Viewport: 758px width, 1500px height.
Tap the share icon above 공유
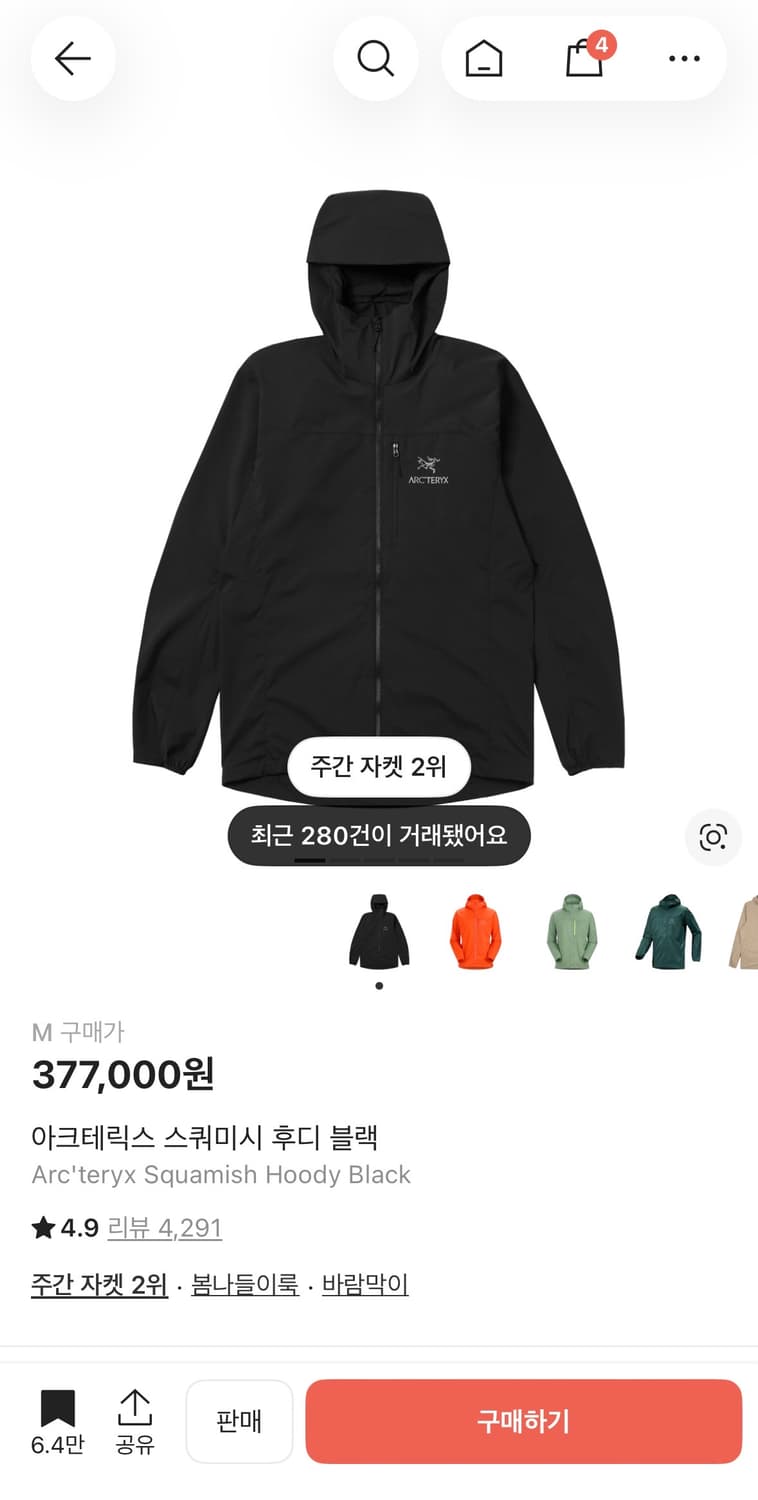point(135,1413)
